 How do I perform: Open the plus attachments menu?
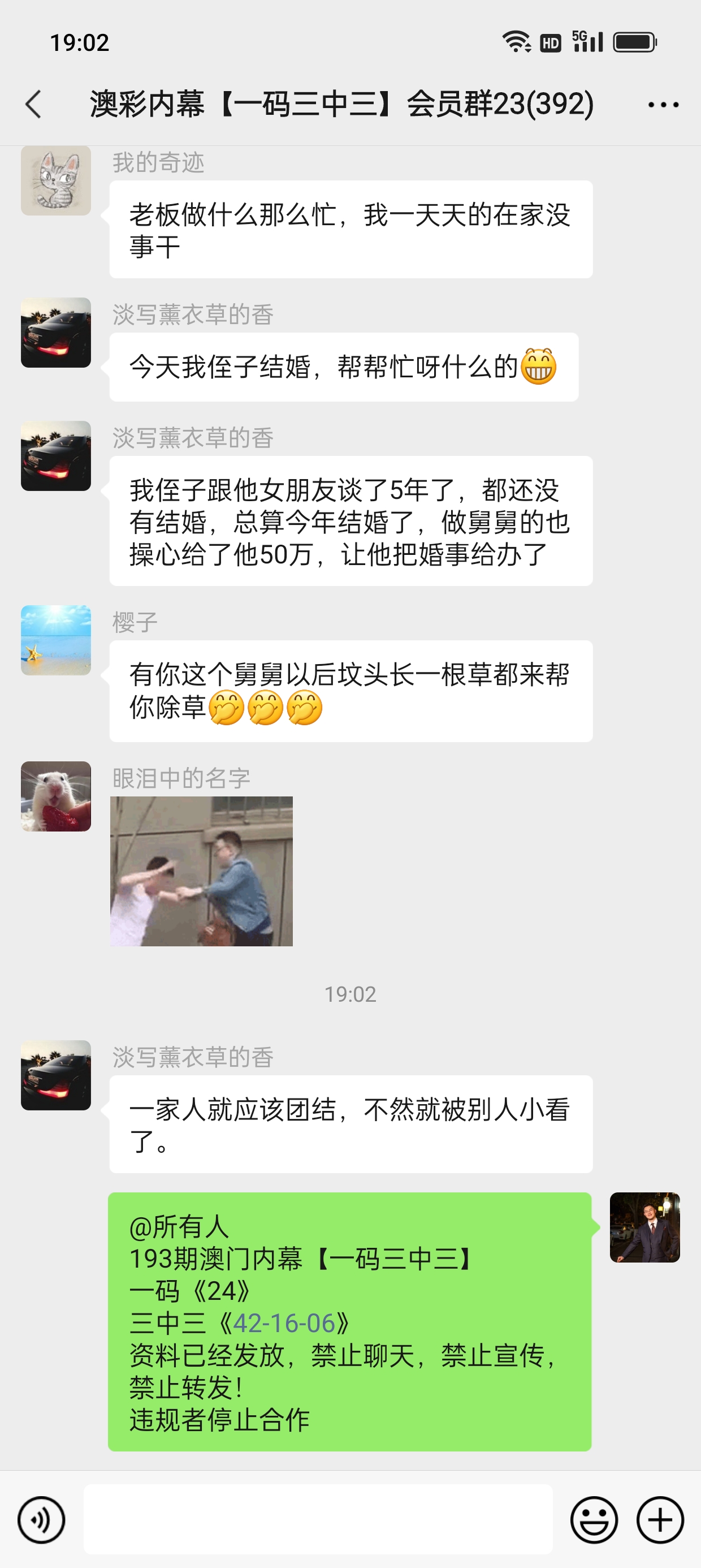point(660,1519)
